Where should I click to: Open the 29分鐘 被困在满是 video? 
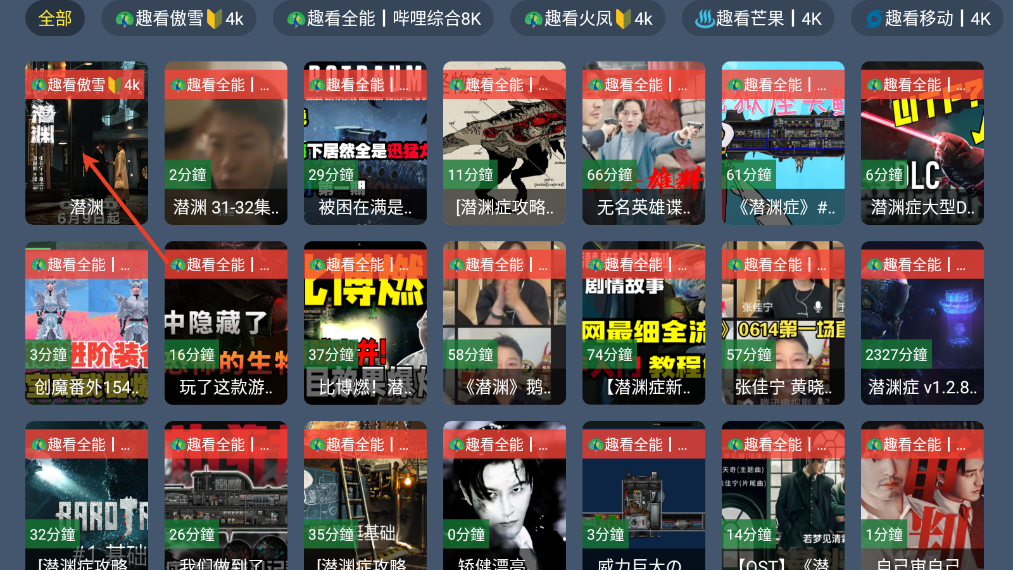coord(365,143)
